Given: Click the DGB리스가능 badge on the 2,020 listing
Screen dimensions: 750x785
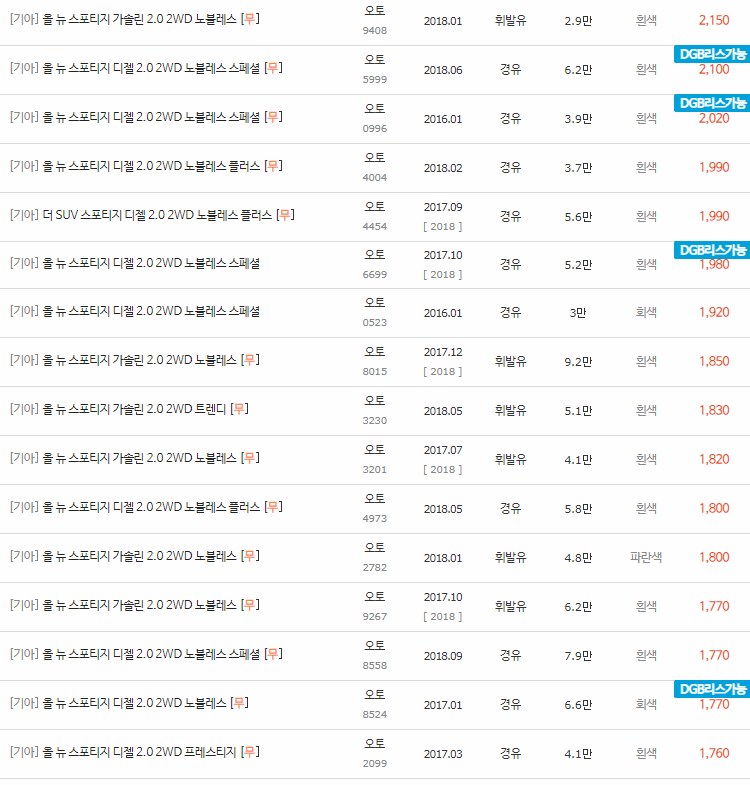Looking at the screenshot, I should coord(711,103).
